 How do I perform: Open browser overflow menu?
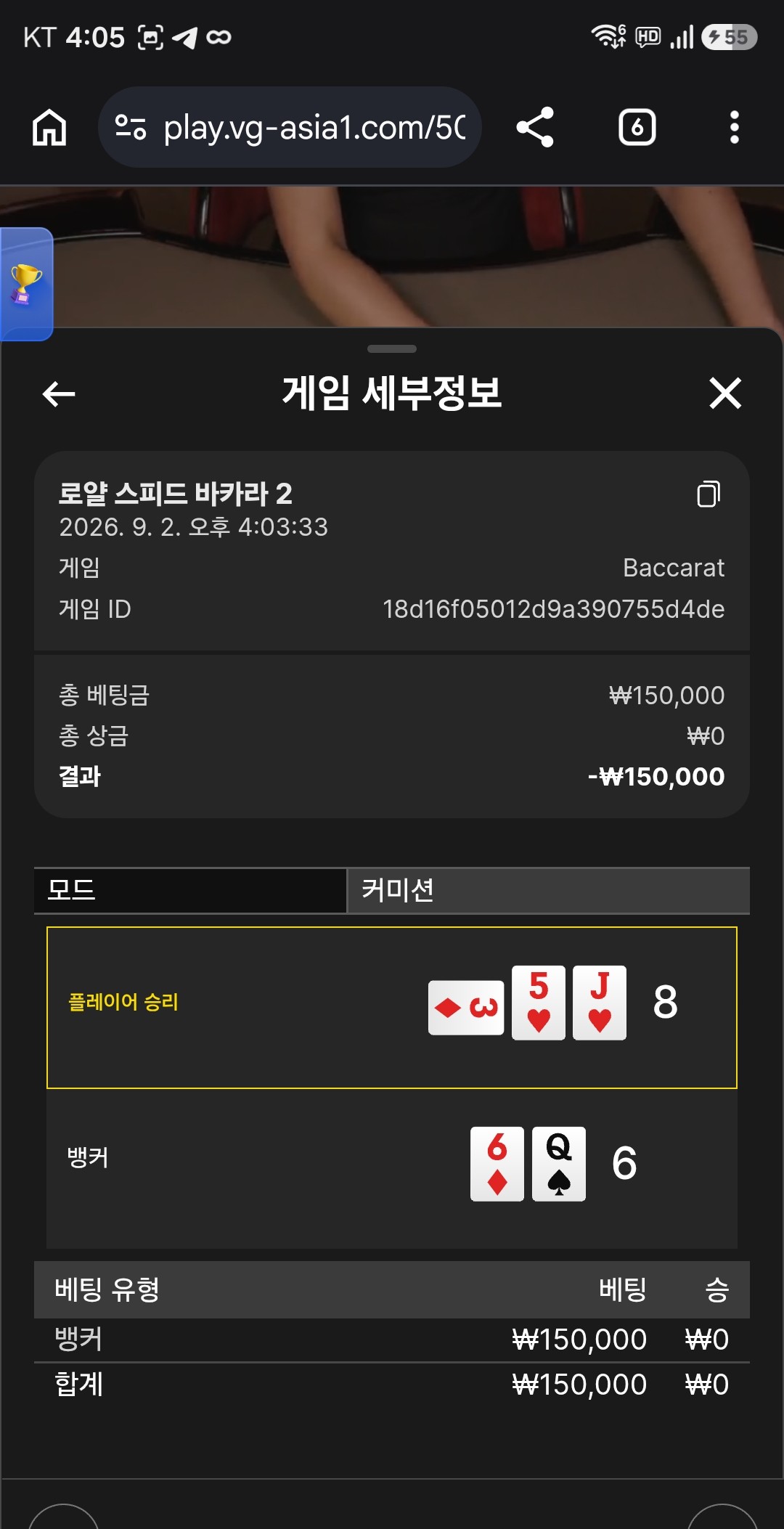(735, 127)
